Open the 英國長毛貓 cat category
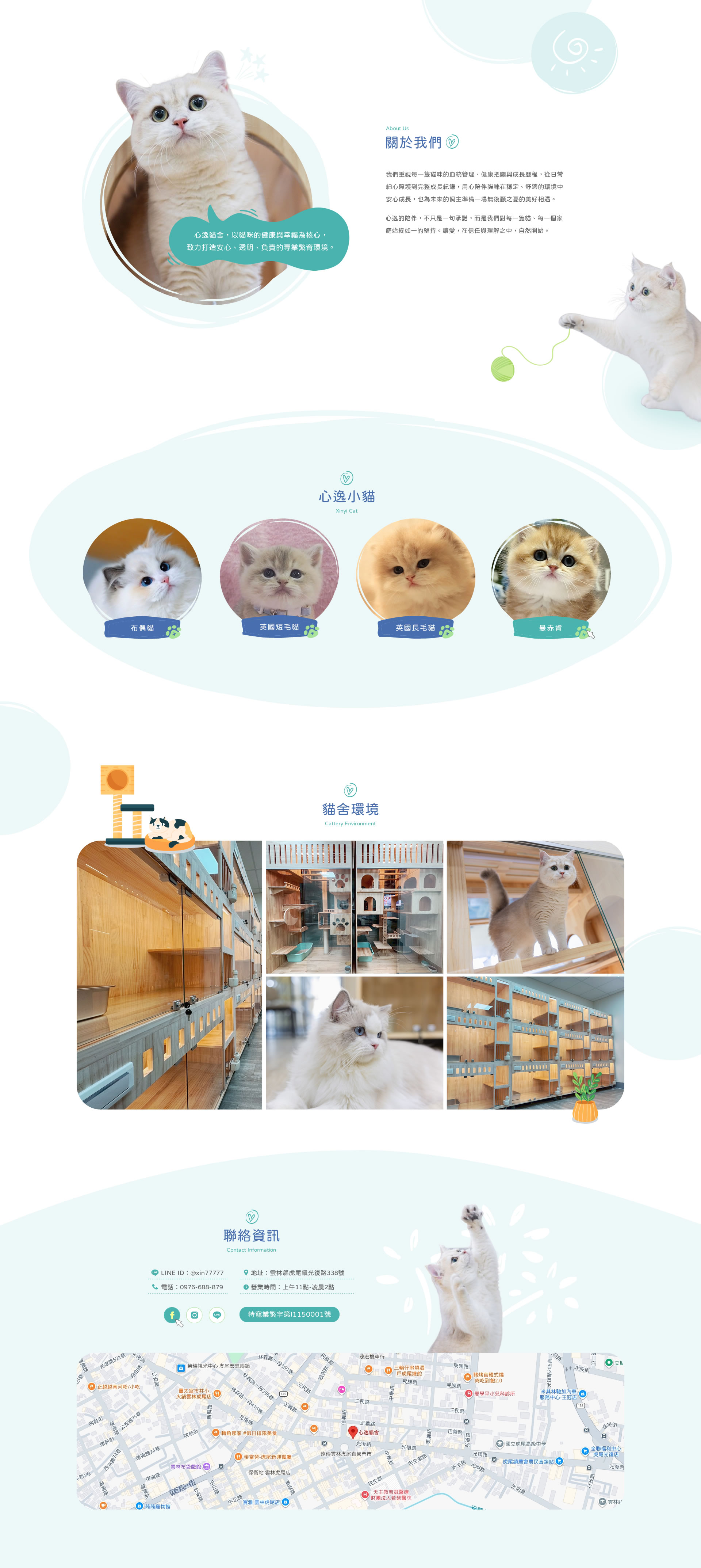701x1568 pixels. pyautogui.click(x=415, y=627)
